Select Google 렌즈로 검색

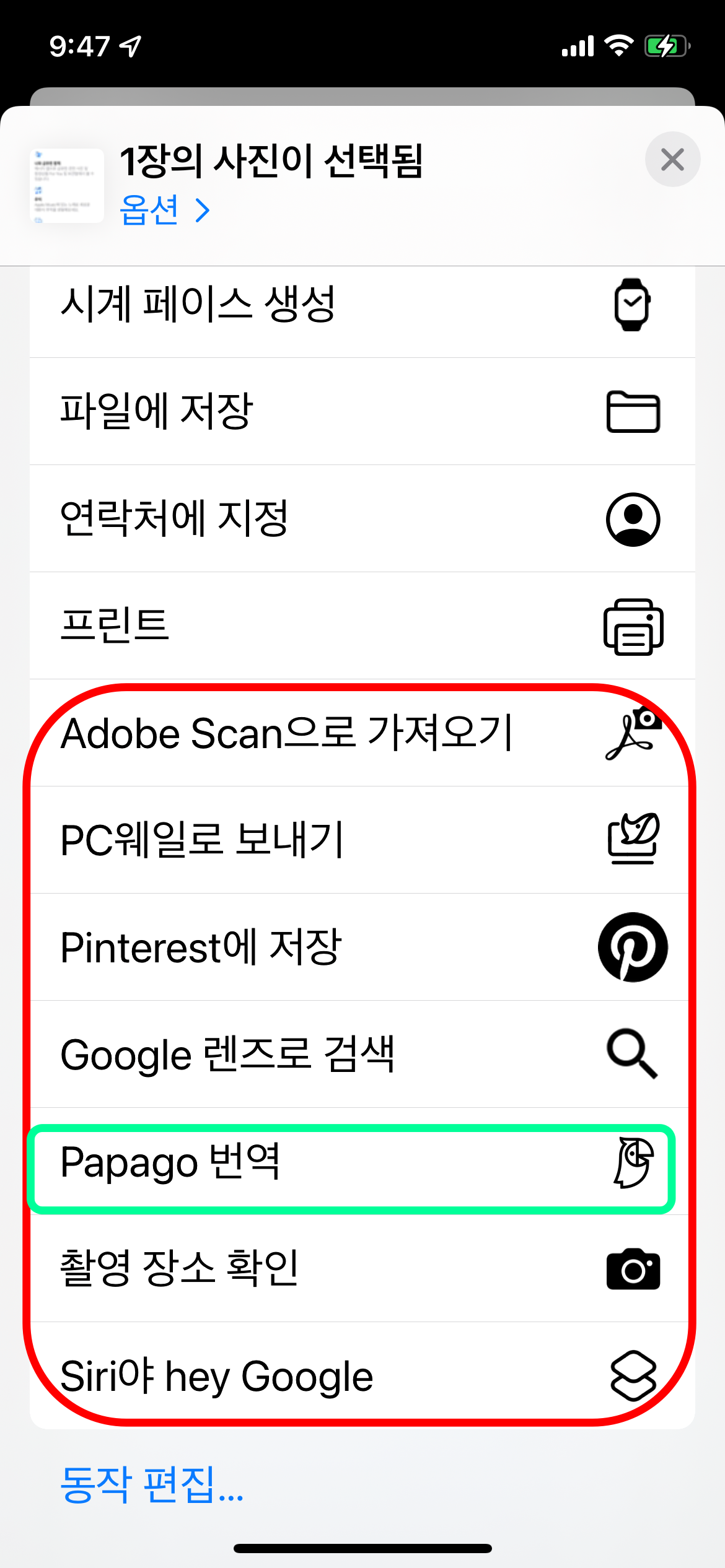[362, 1054]
